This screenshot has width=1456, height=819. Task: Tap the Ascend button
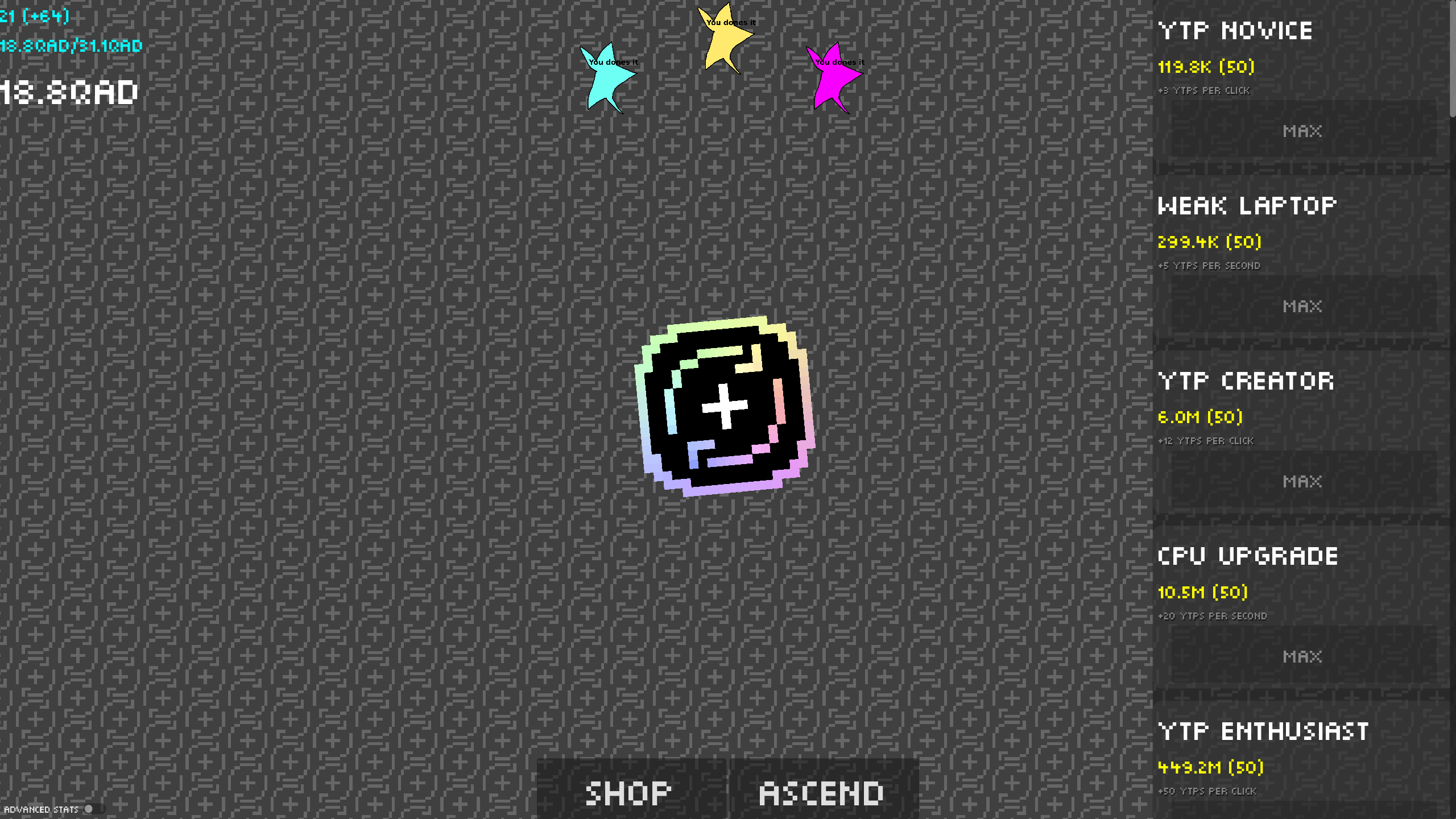pyautogui.click(x=821, y=792)
